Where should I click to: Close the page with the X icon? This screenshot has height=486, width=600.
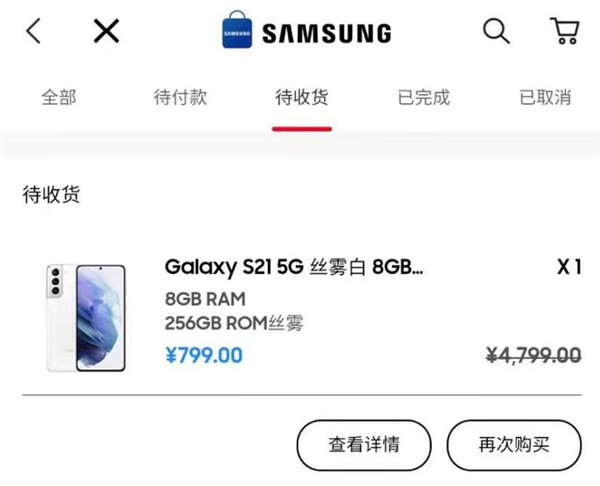tap(106, 32)
